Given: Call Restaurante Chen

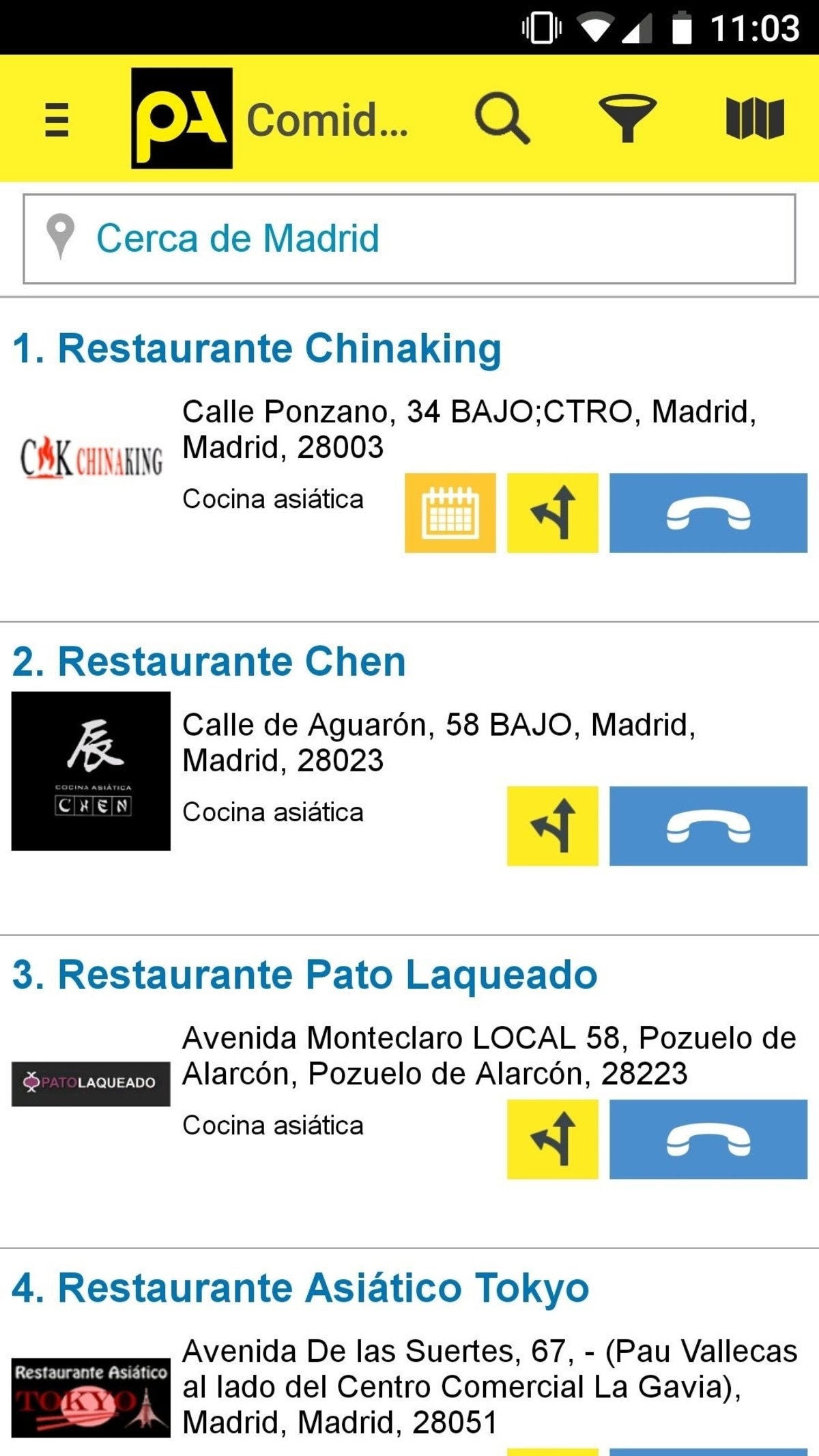Looking at the screenshot, I should pyautogui.click(x=708, y=826).
